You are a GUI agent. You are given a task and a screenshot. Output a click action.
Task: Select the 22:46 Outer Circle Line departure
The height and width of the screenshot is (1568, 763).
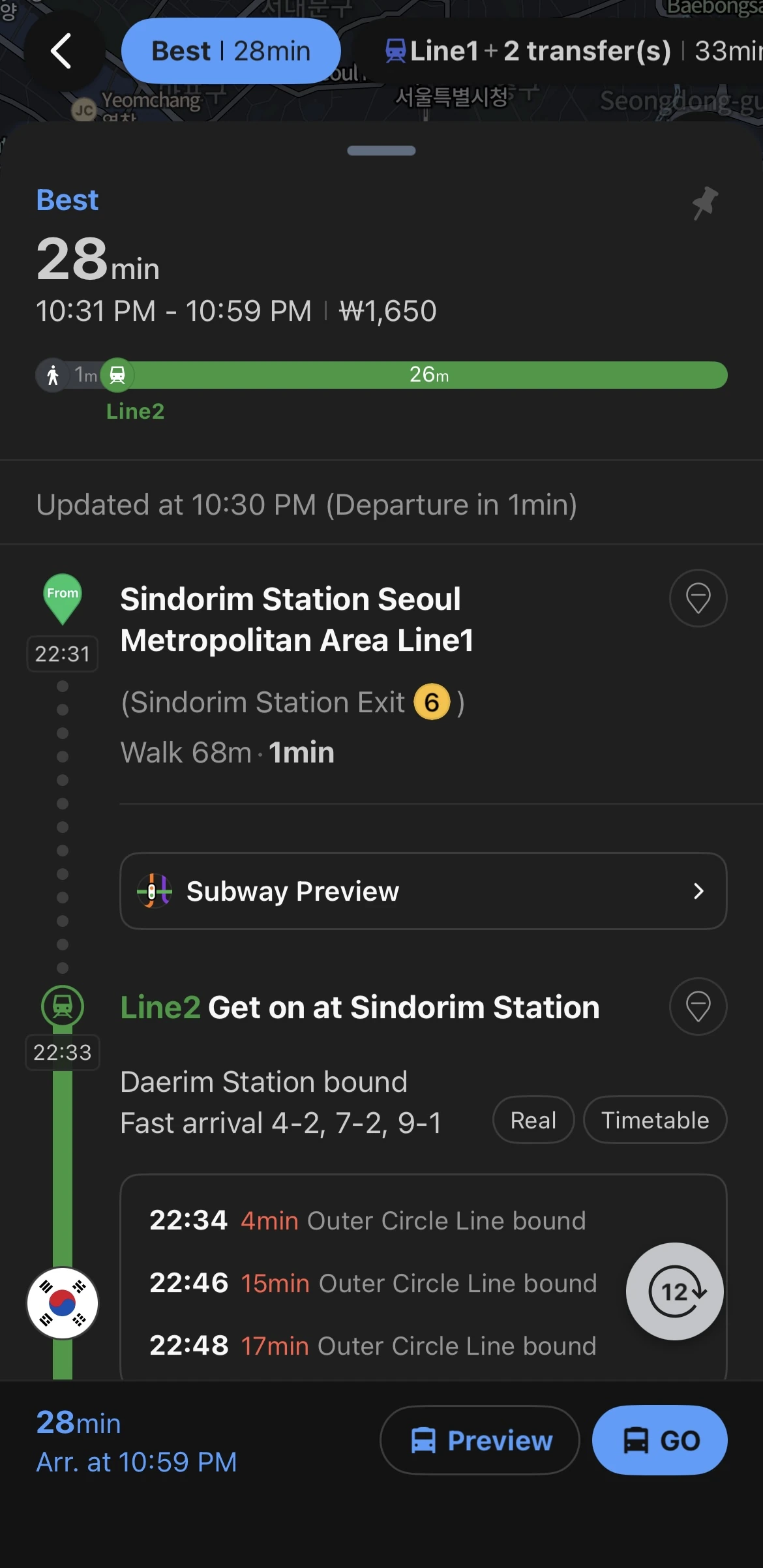[x=372, y=1282]
